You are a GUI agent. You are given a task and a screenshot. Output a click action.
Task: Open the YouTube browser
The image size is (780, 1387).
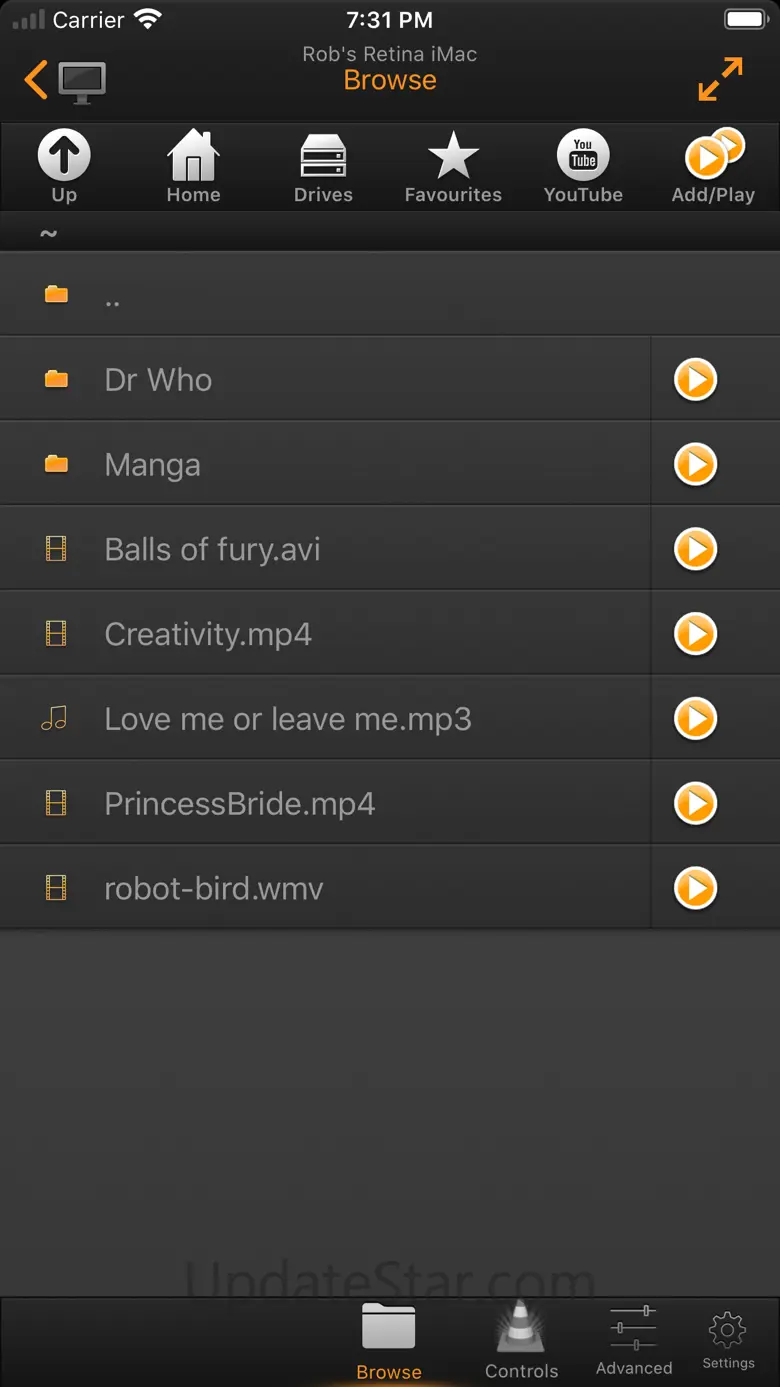click(x=583, y=167)
